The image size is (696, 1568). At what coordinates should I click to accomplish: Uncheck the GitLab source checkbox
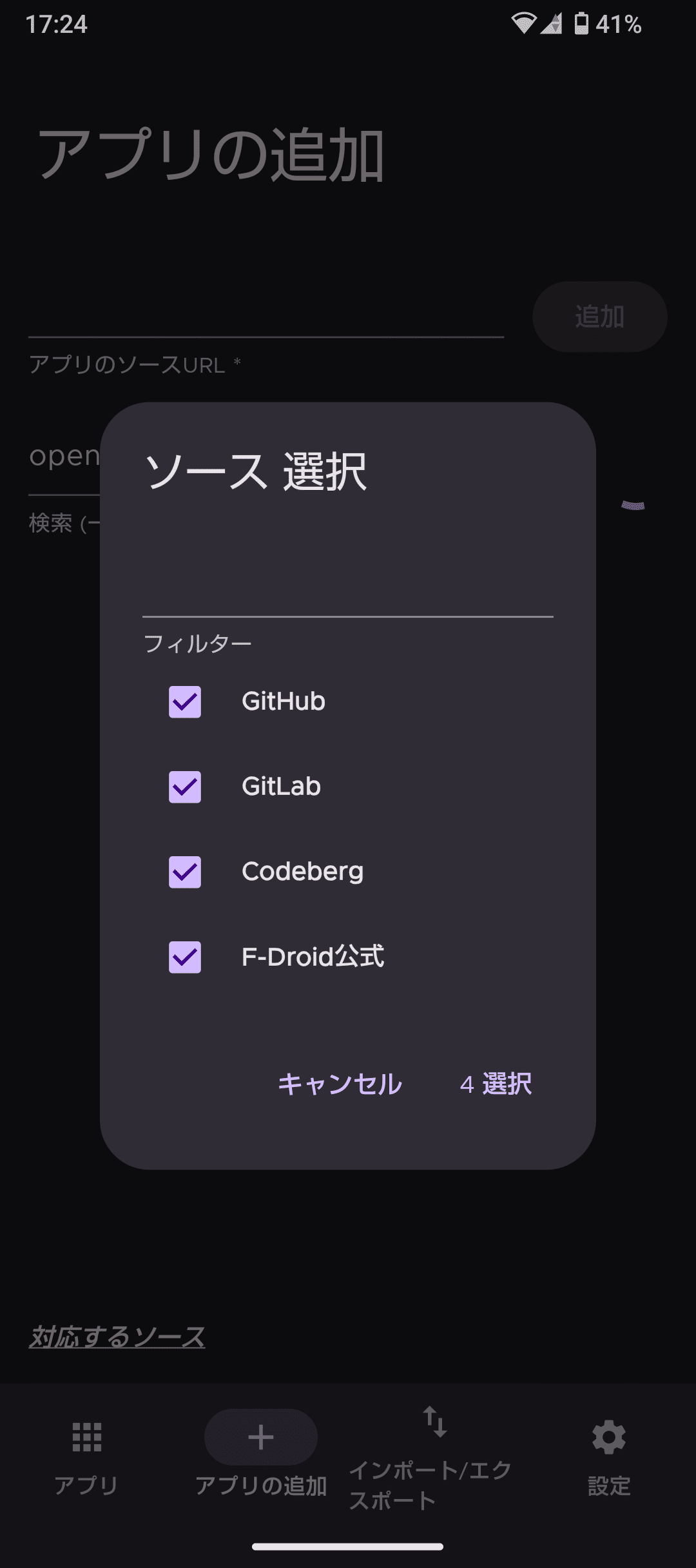(x=185, y=787)
